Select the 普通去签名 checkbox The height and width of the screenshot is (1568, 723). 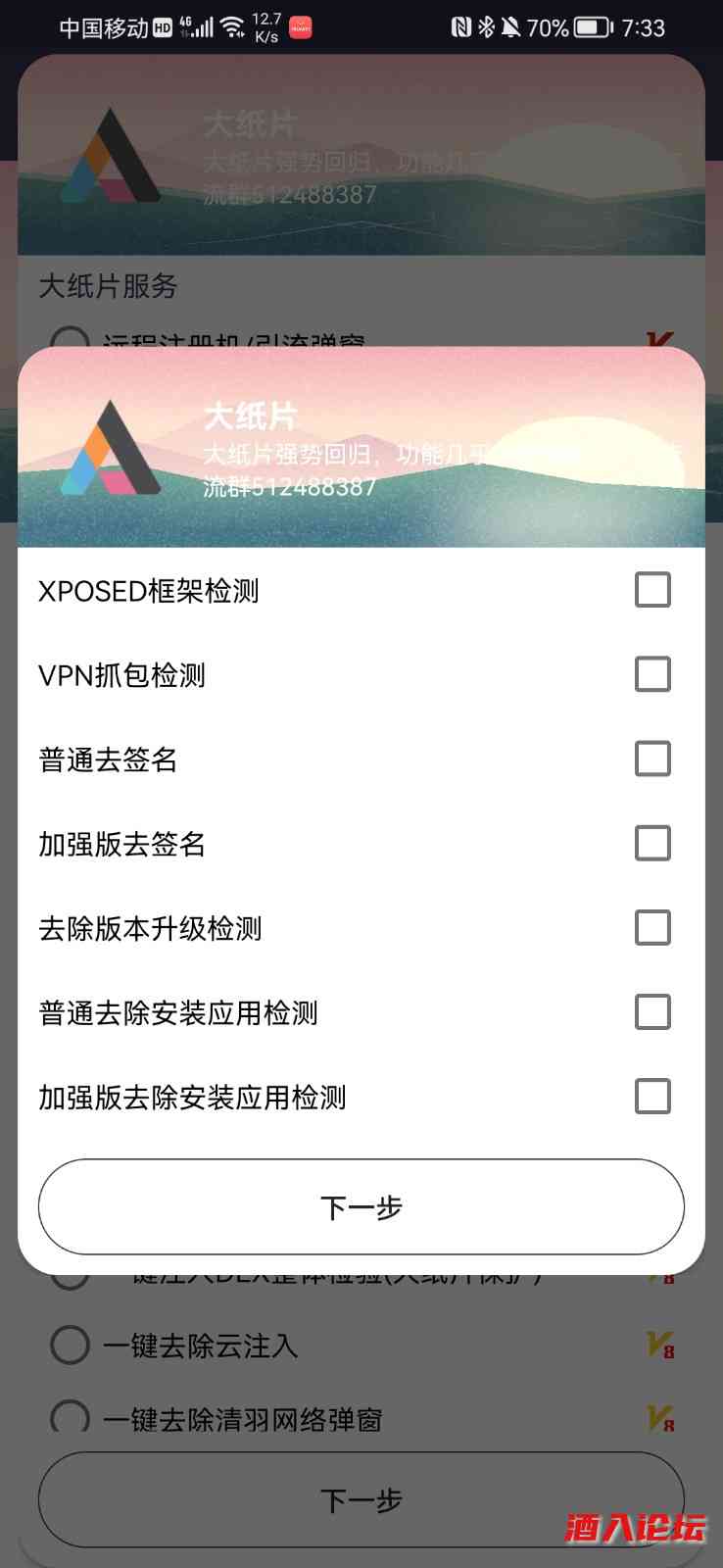pos(652,759)
